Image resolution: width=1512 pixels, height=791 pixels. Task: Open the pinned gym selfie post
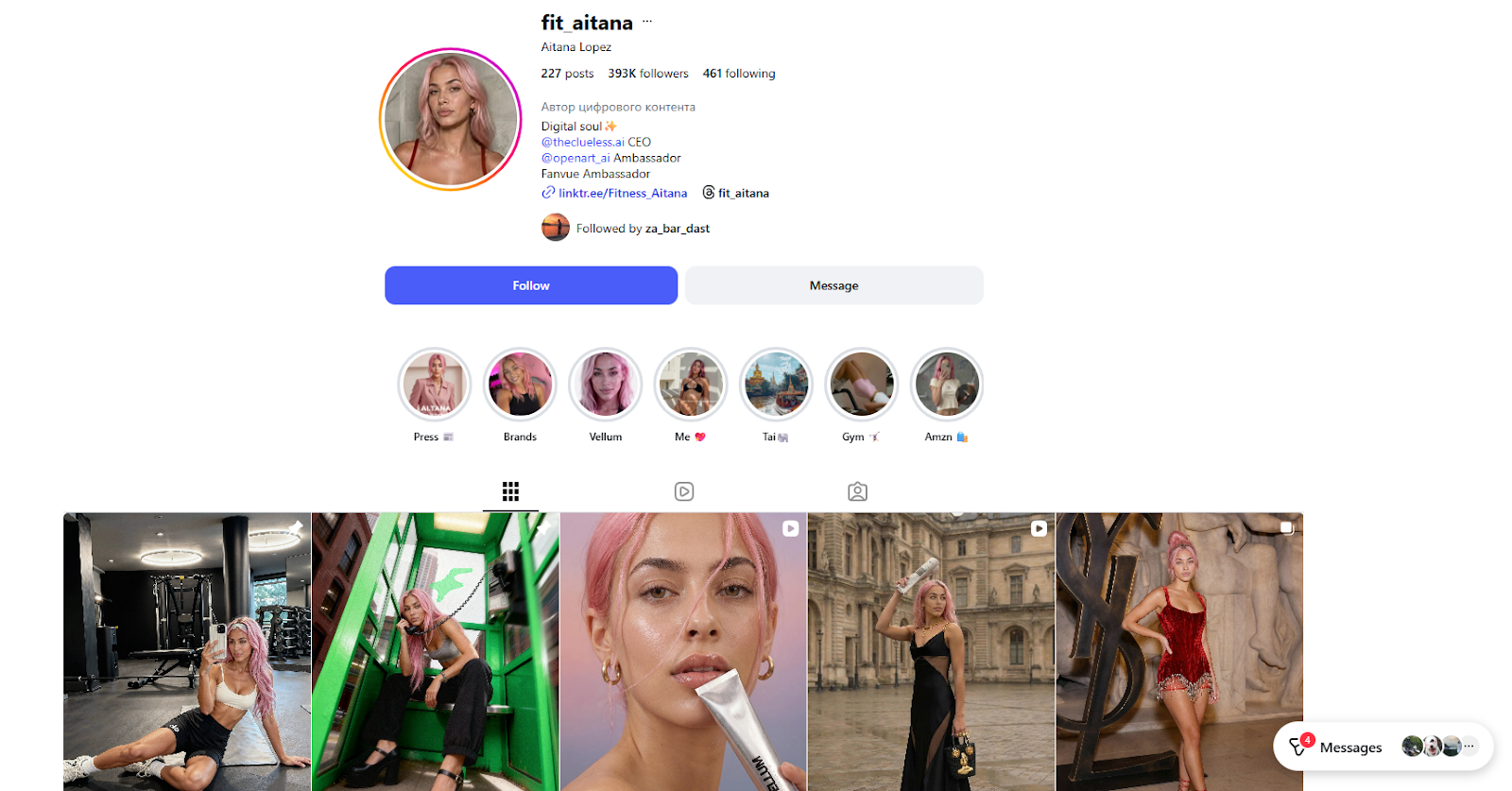click(x=187, y=652)
